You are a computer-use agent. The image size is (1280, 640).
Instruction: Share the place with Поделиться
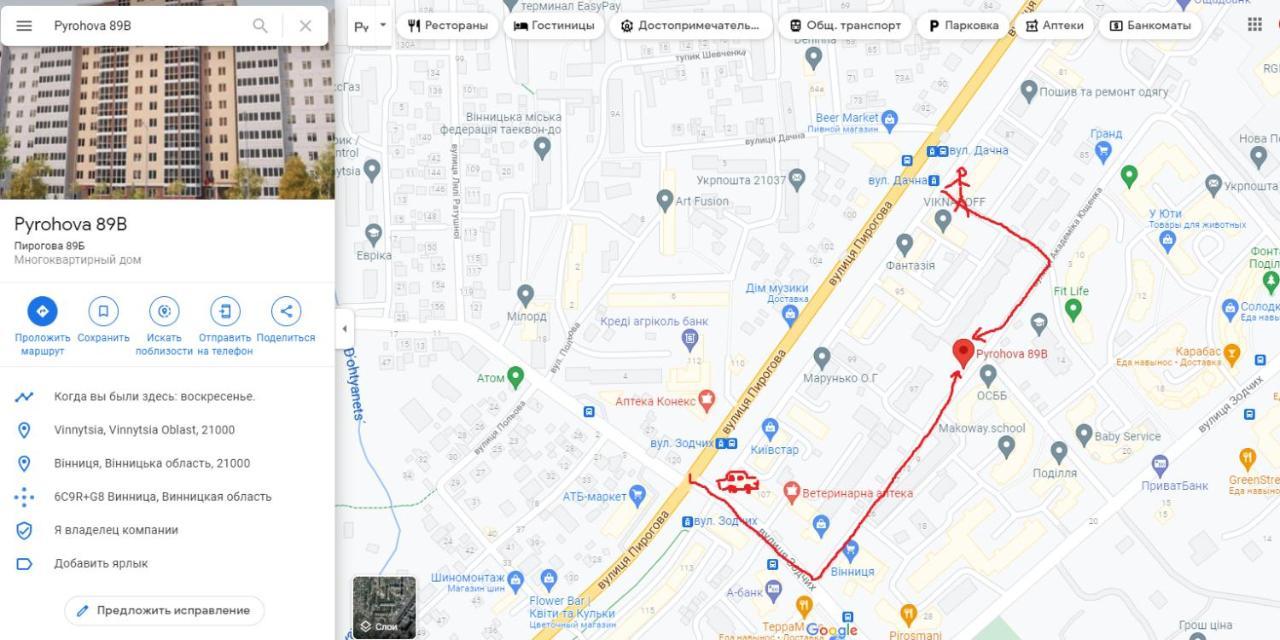click(x=286, y=312)
